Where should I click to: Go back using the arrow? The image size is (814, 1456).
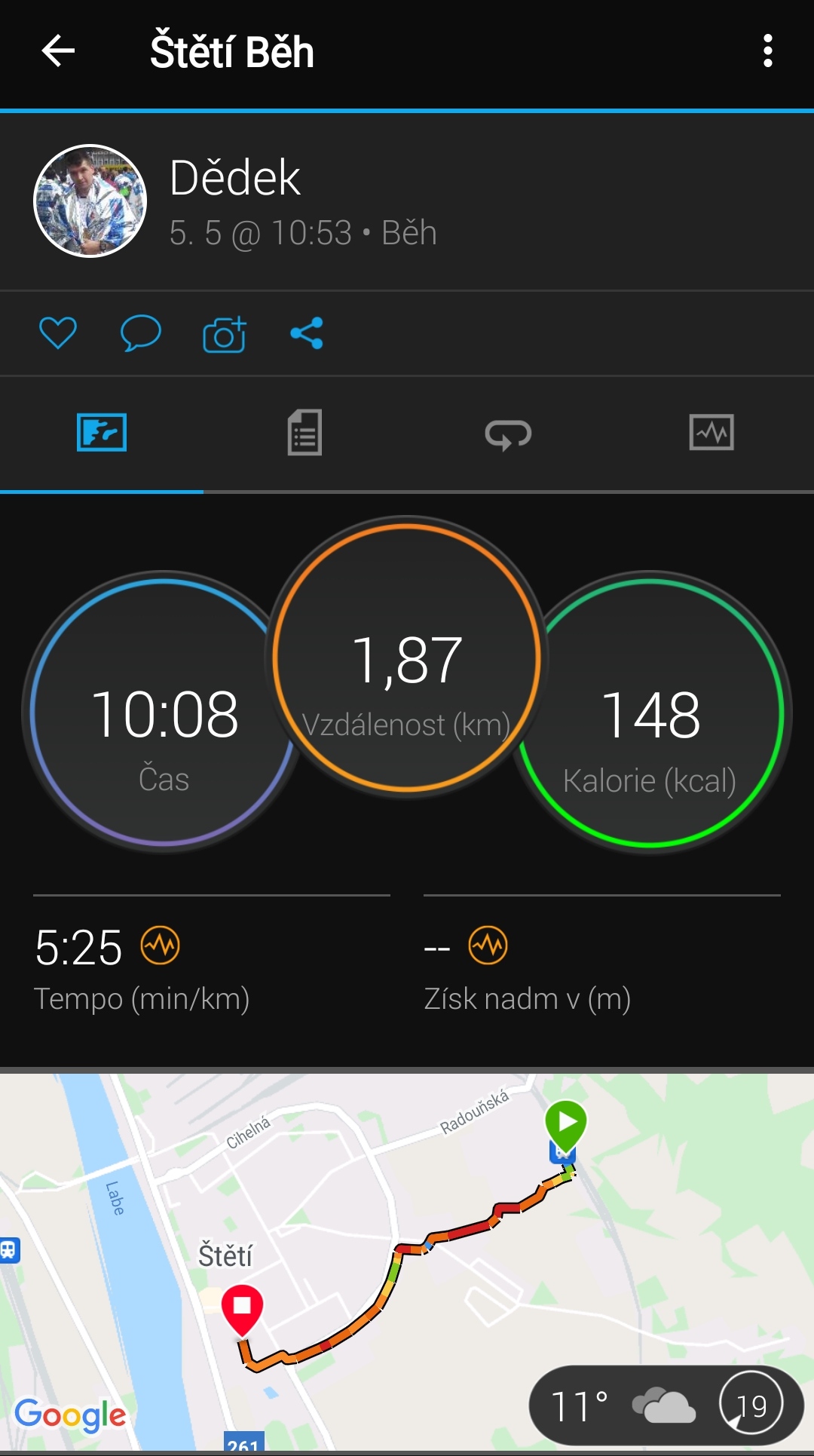pyautogui.click(x=58, y=51)
